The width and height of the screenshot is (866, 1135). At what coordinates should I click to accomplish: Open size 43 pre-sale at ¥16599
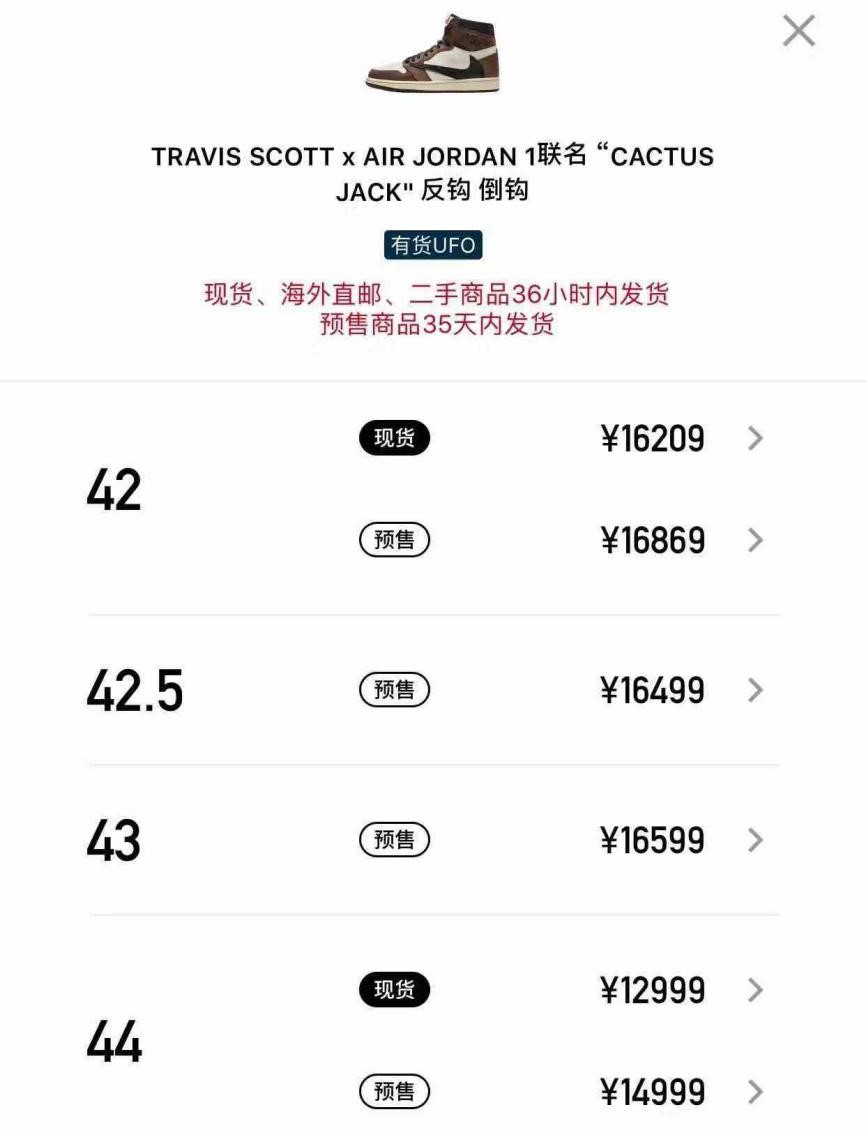(x=652, y=841)
